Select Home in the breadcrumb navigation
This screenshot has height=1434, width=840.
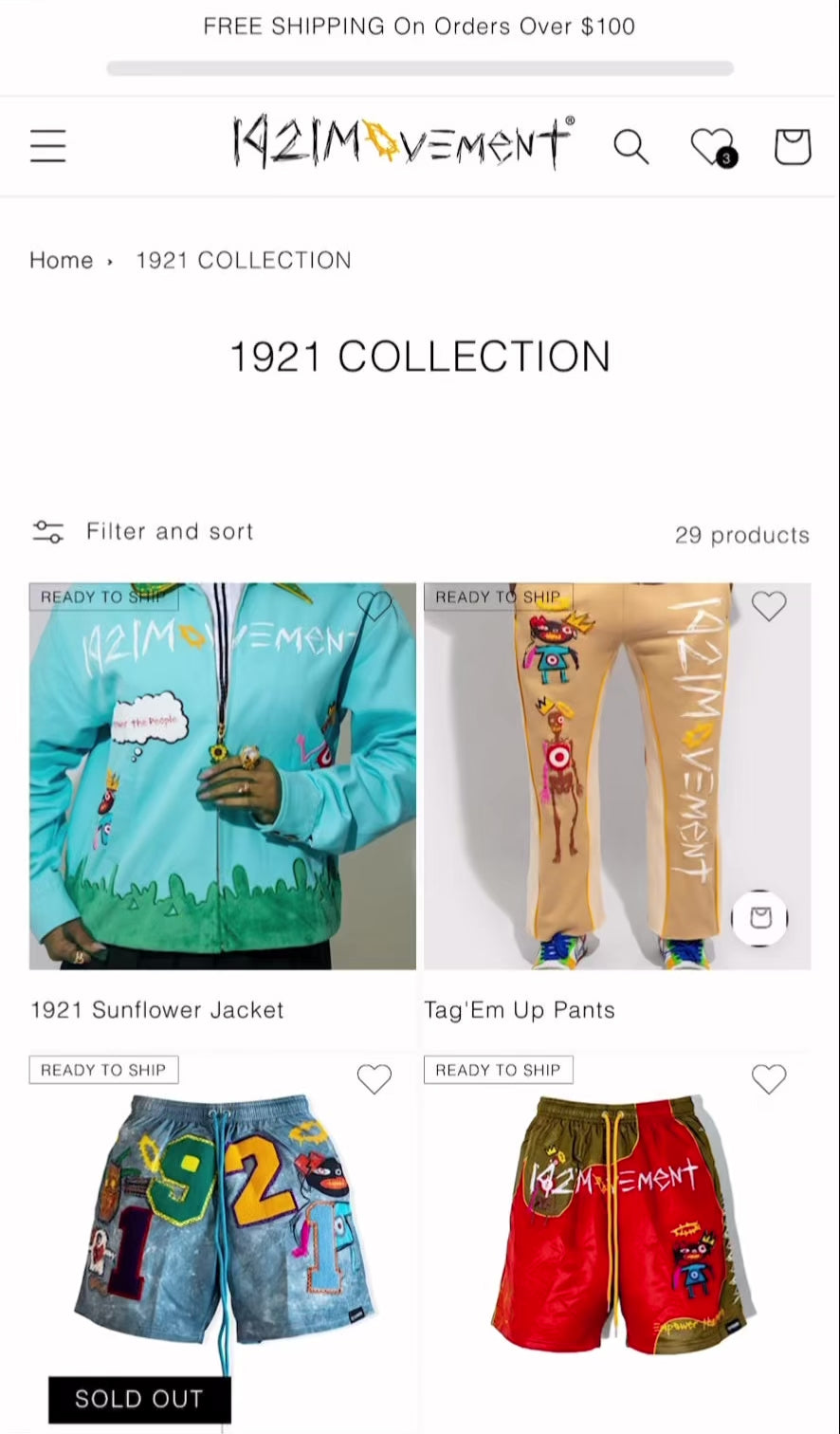pos(61,260)
